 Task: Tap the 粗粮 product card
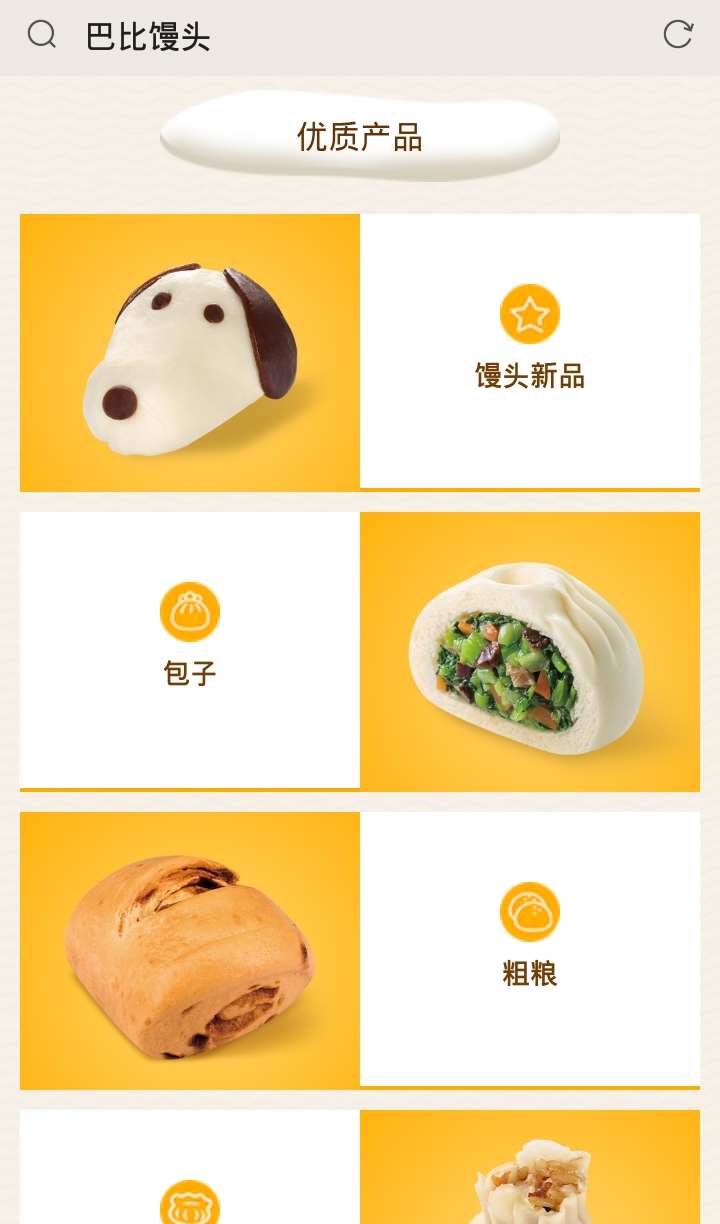coord(530,950)
